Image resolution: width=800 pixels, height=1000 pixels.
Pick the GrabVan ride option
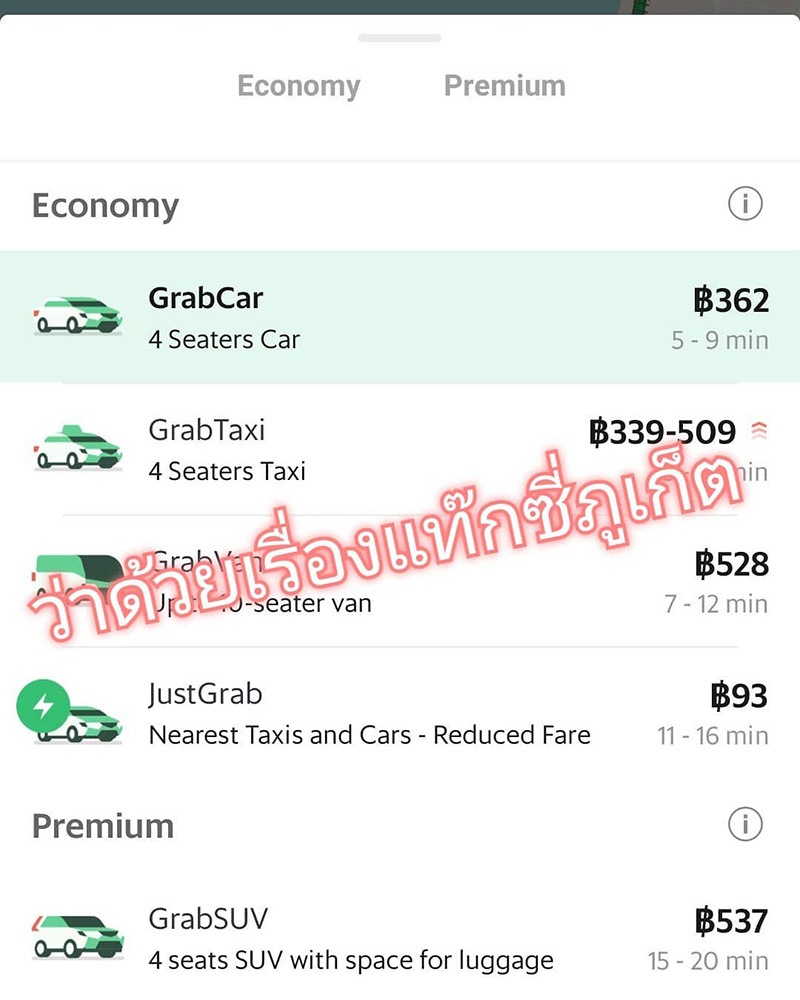(400, 582)
